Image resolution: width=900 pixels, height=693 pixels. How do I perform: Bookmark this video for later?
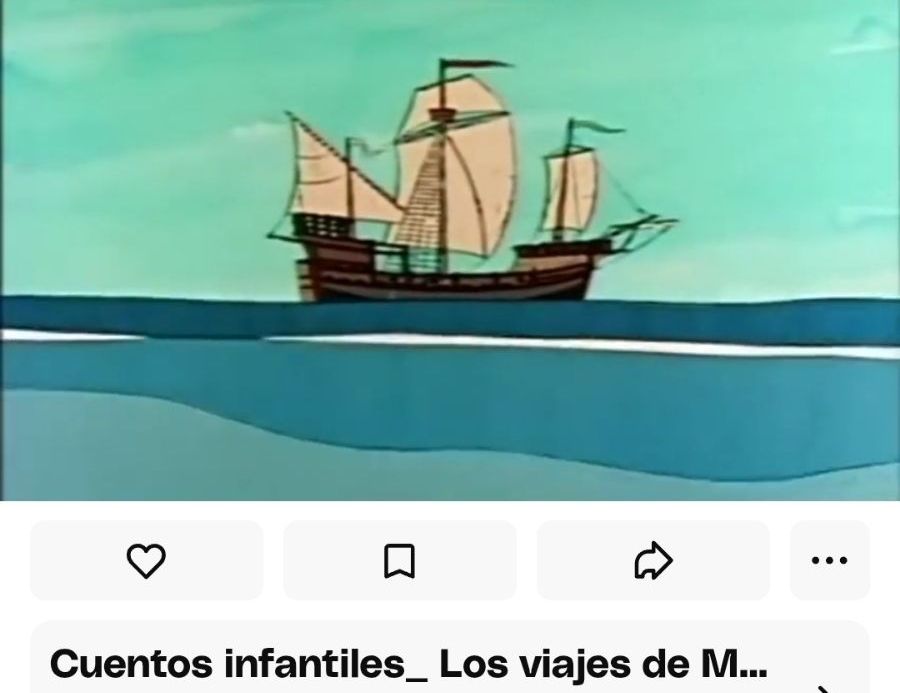click(399, 560)
